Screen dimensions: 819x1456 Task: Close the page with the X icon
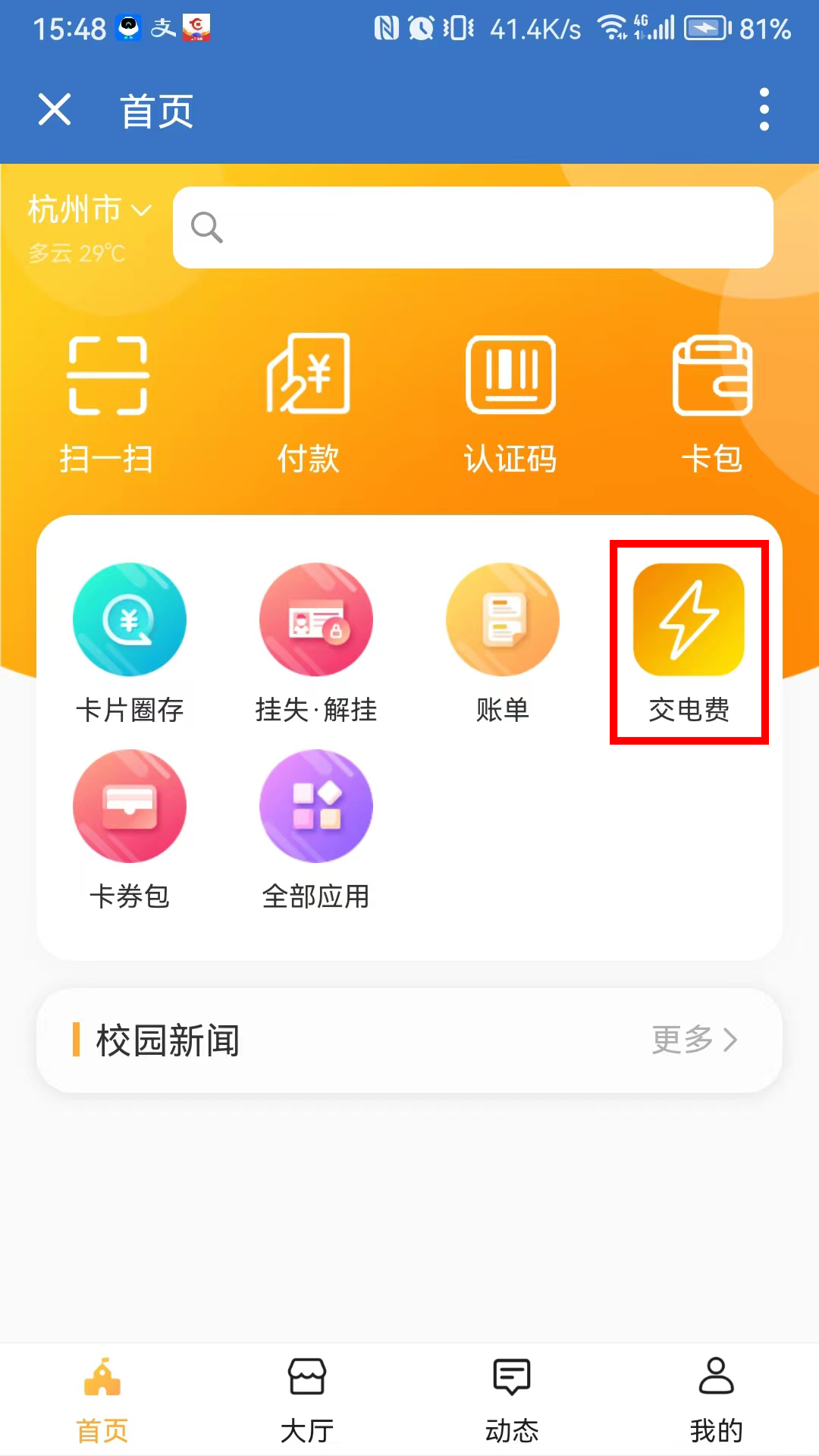point(55,110)
